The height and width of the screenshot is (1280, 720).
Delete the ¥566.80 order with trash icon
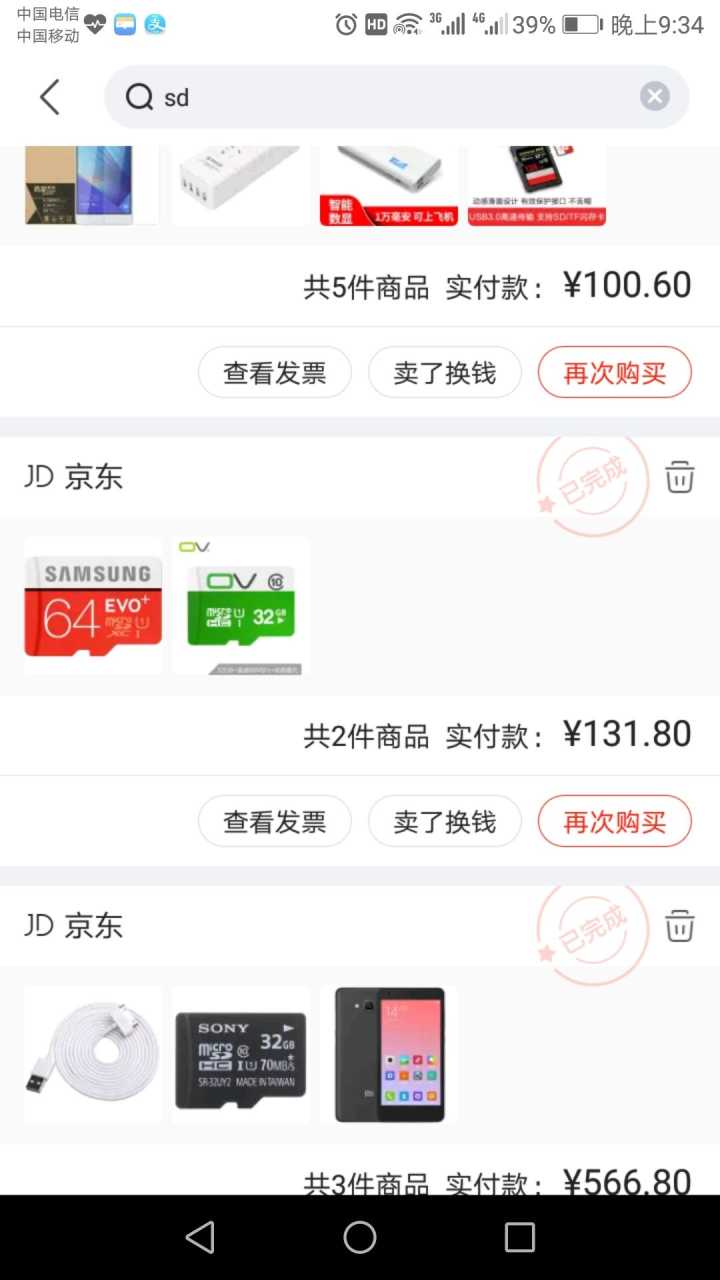pos(680,926)
